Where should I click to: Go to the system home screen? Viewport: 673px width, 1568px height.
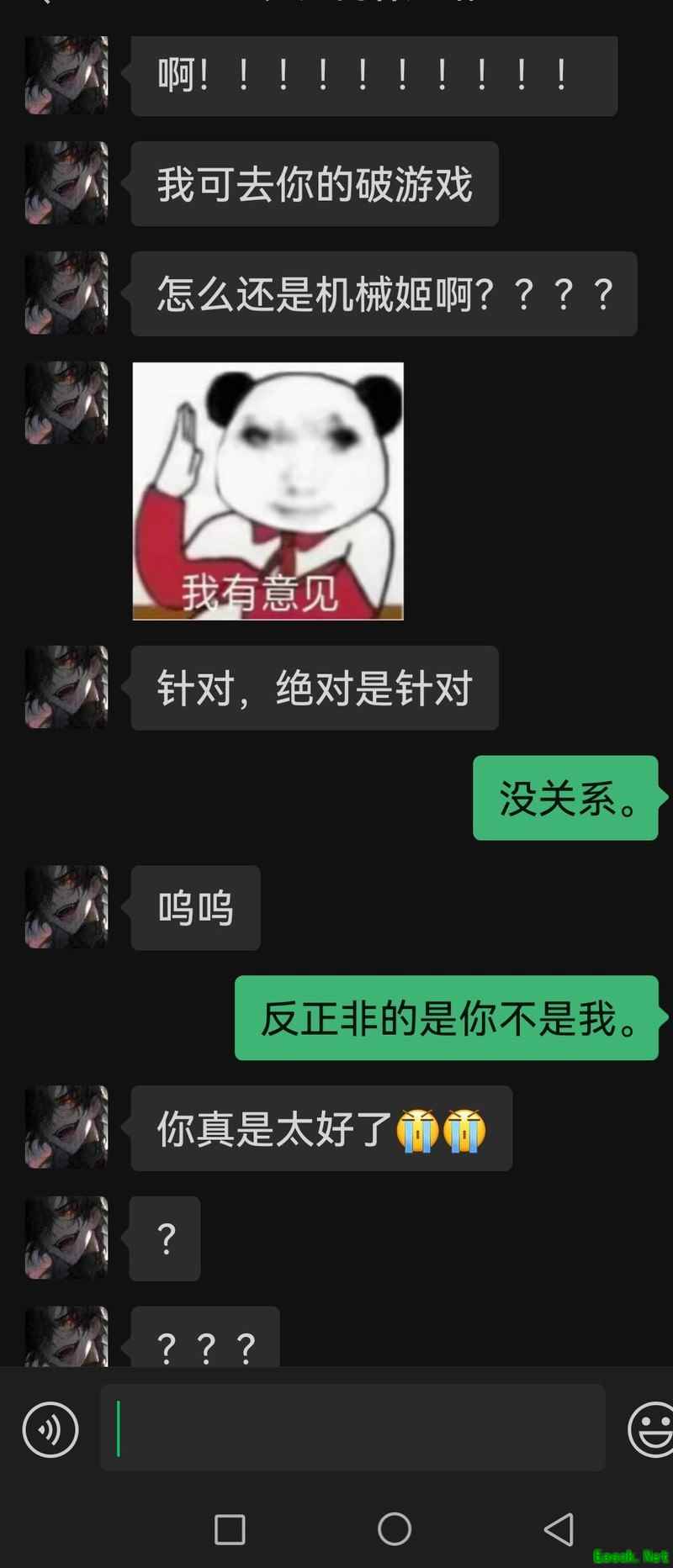coord(395,1528)
